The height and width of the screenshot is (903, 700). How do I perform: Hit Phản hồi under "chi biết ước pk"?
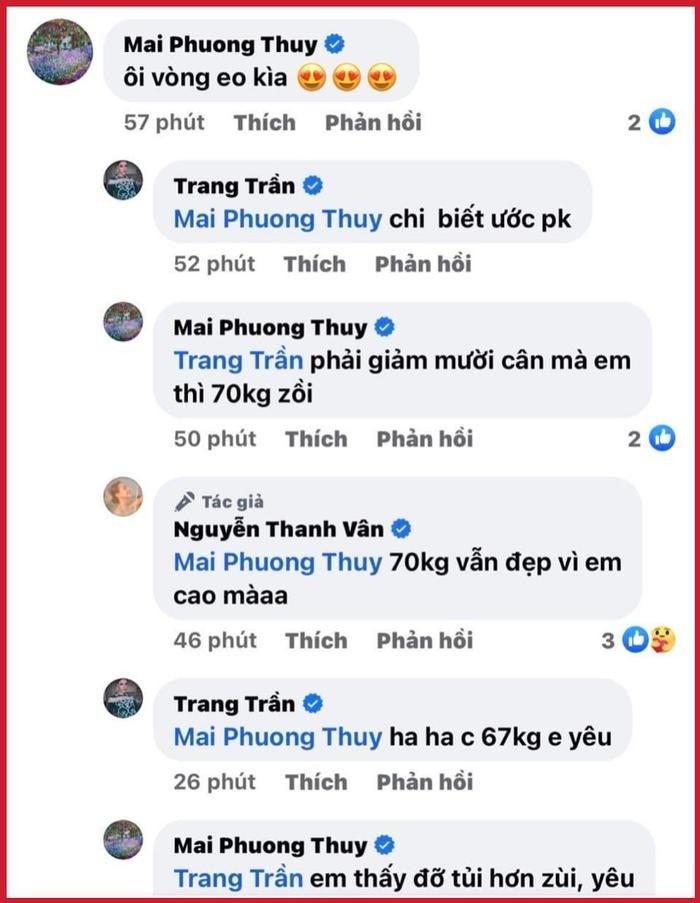tap(422, 264)
